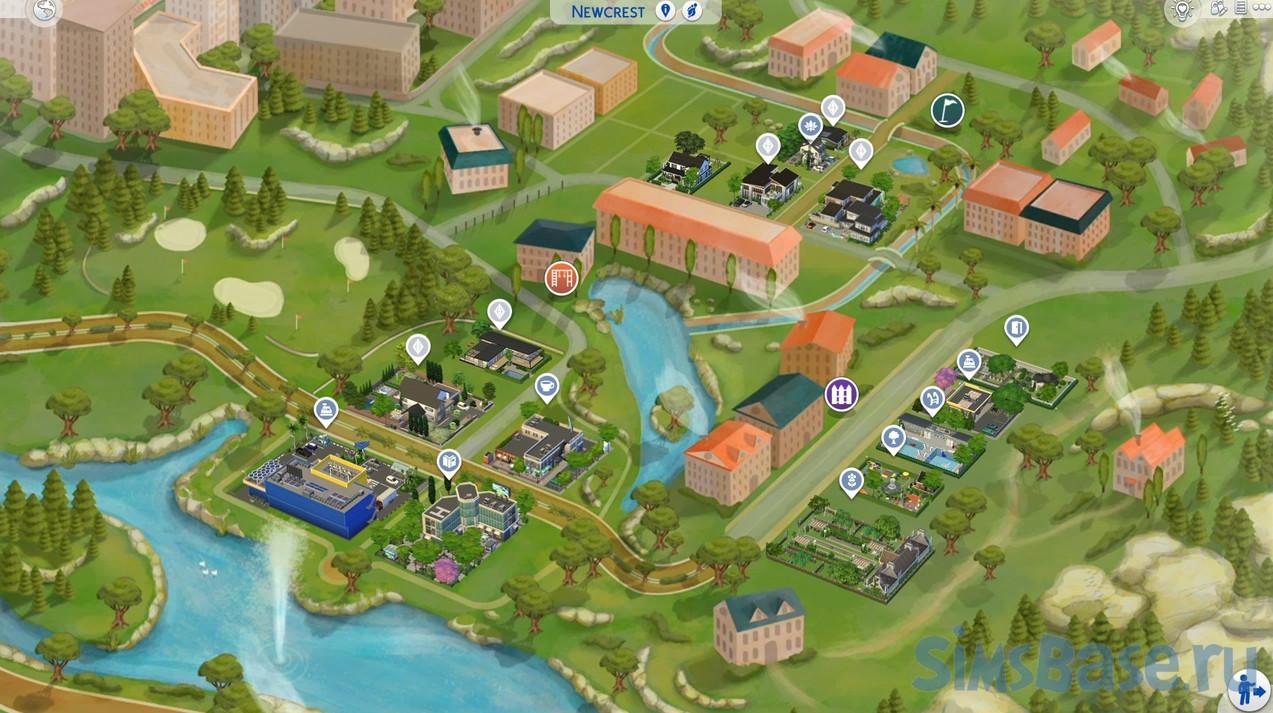This screenshot has width=1273, height=713.
Task: Select the golf flag neighborhood marker
Action: (x=947, y=109)
